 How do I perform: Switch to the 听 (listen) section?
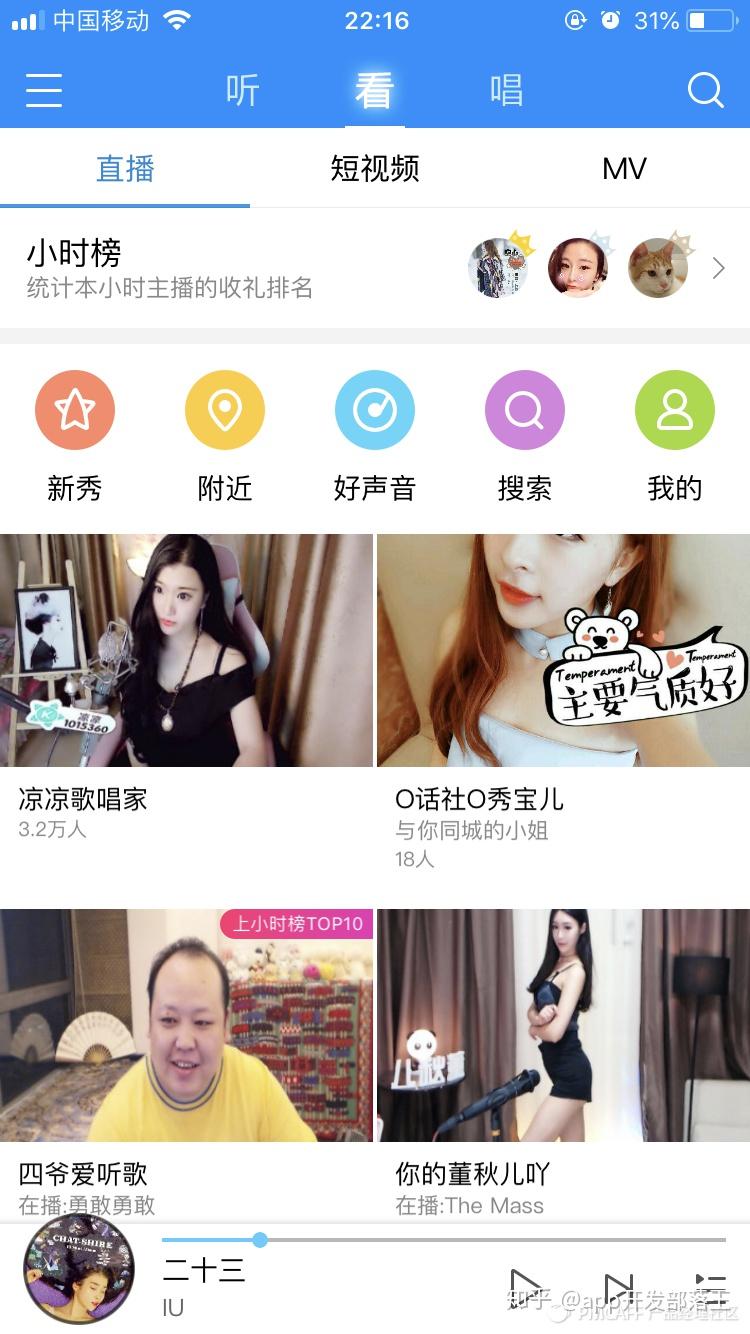coord(244,90)
